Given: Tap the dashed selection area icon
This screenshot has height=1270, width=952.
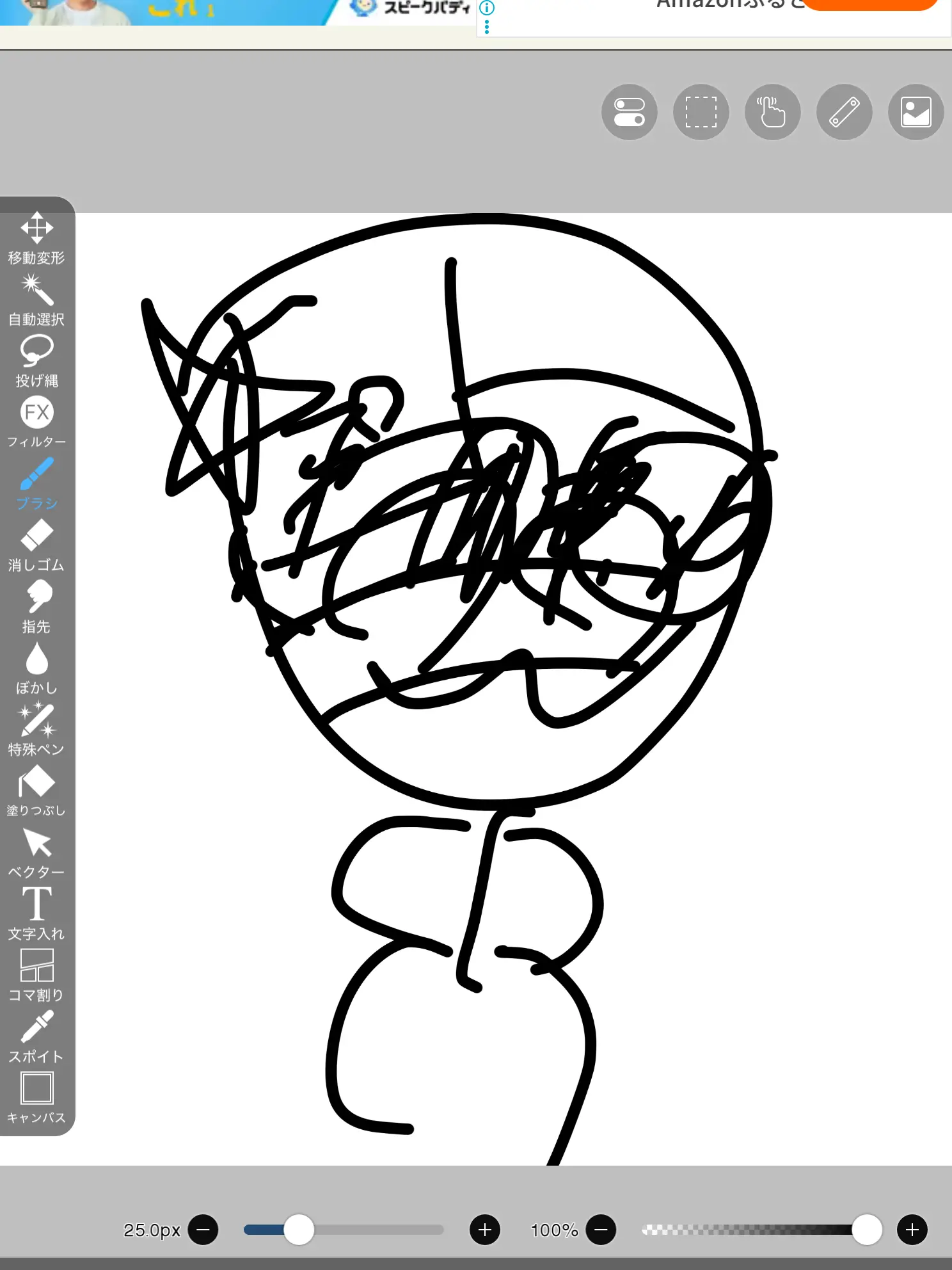Looking at the screenshot, I should click(701, 112).
